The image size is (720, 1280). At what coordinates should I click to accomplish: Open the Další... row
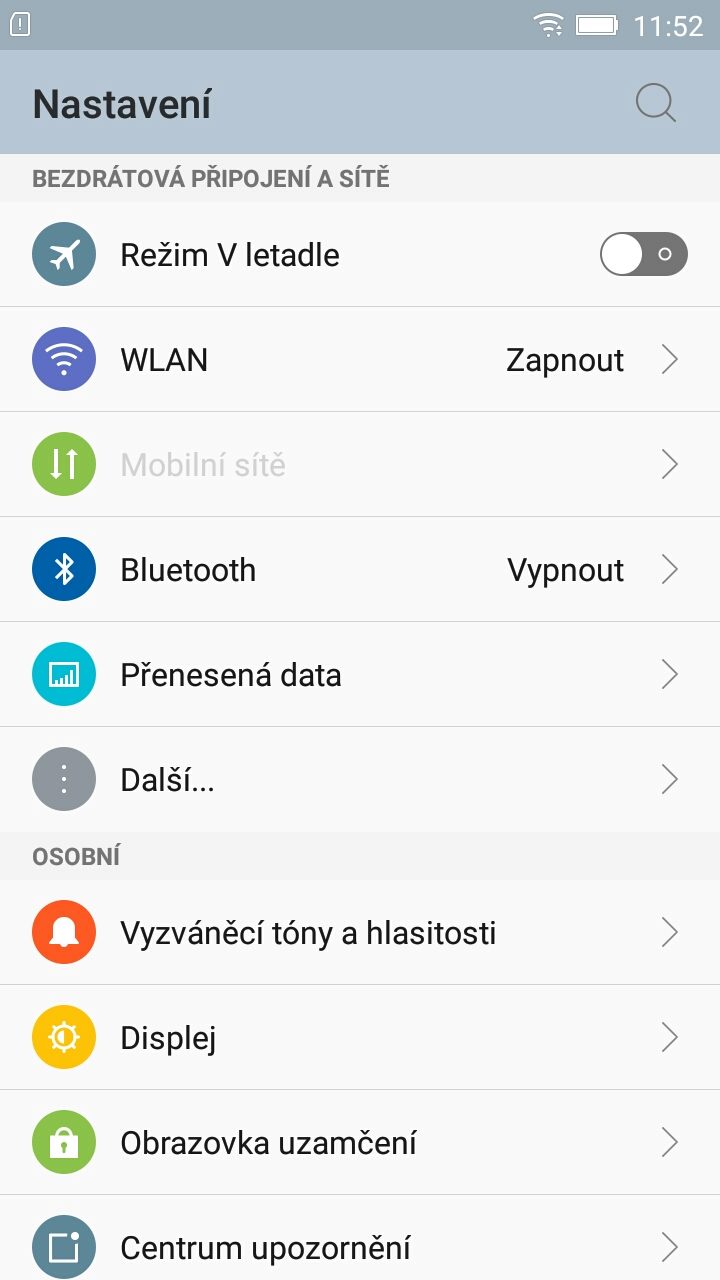click(360, 779)
